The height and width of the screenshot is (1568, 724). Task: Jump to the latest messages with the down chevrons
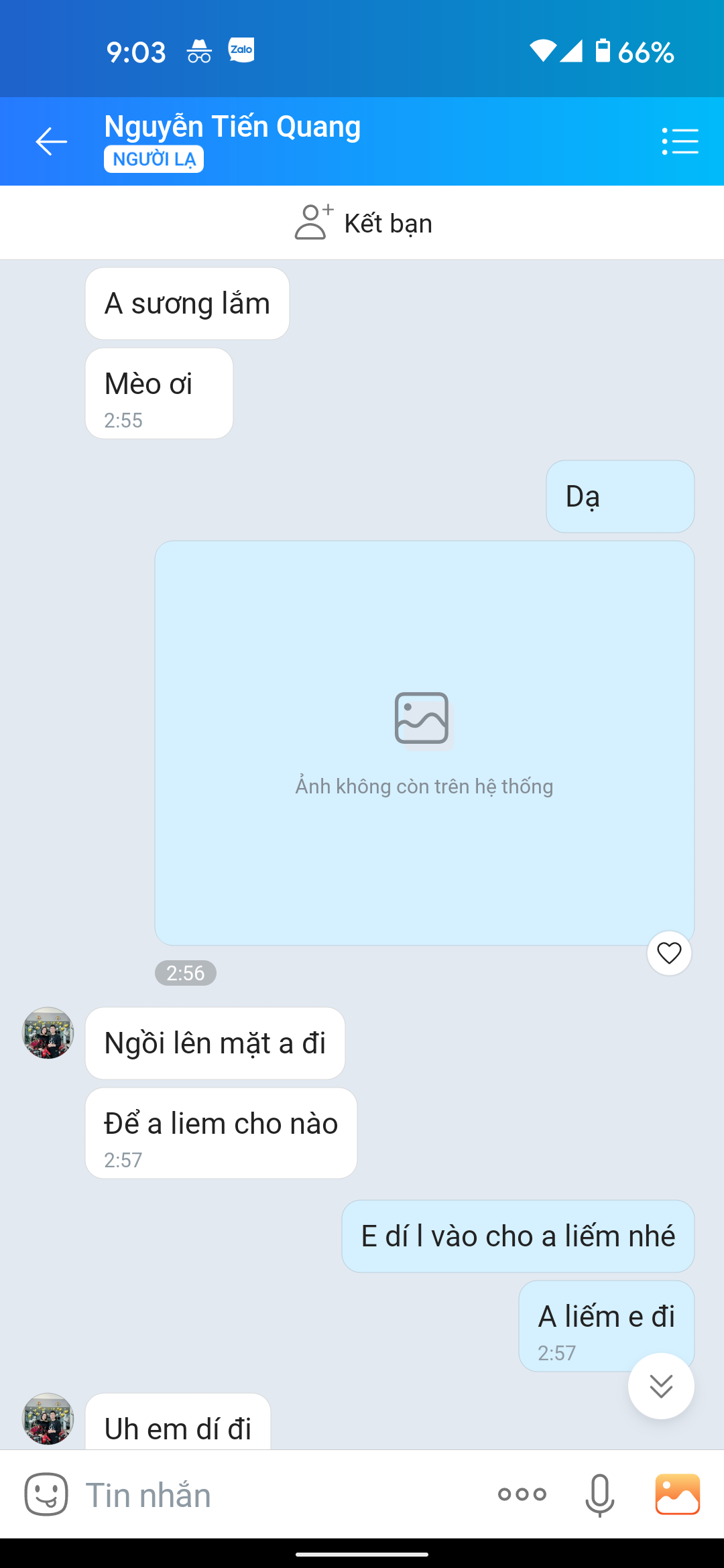pos(660,1386)
